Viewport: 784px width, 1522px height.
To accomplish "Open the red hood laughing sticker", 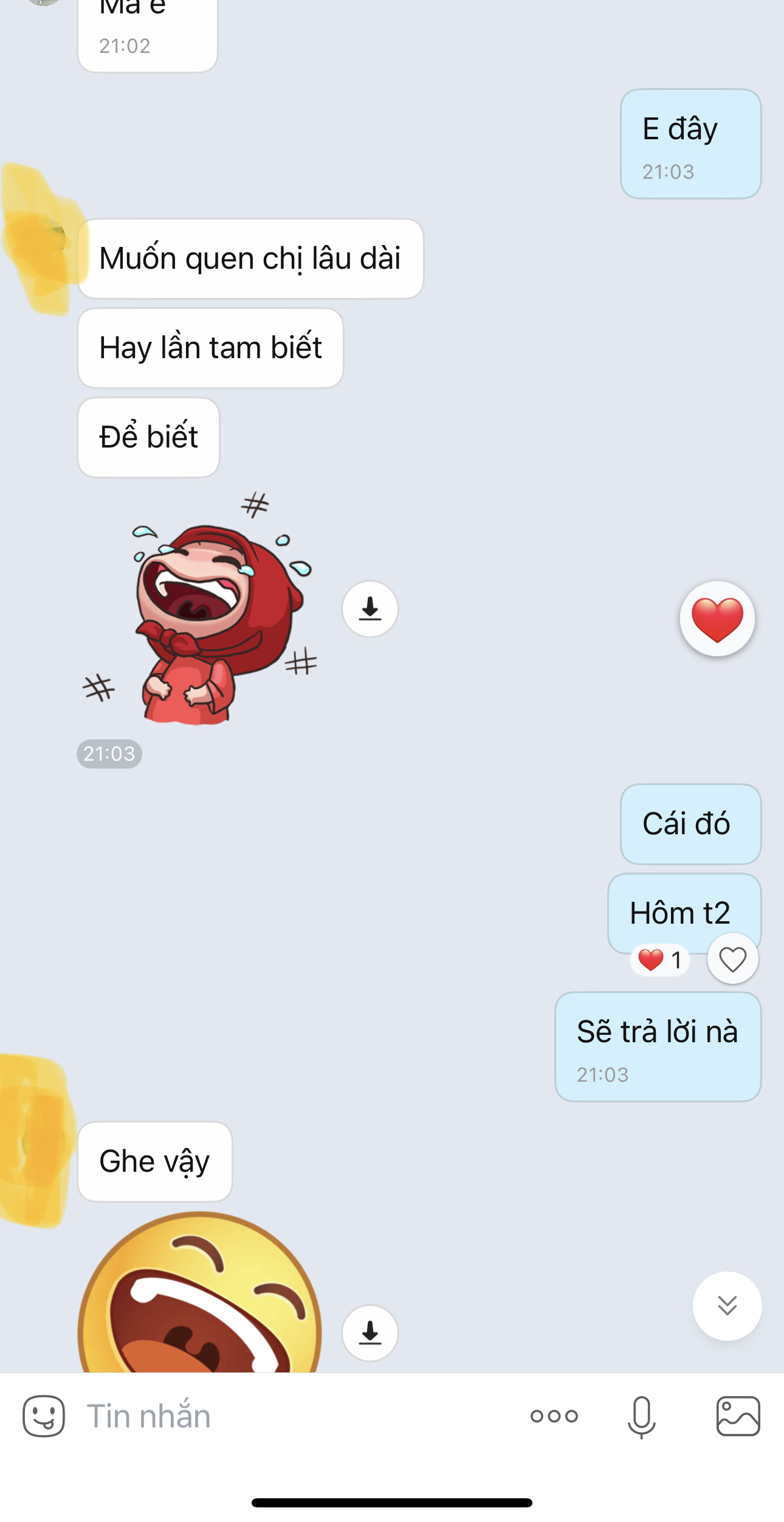I will [x=201, y=614].
